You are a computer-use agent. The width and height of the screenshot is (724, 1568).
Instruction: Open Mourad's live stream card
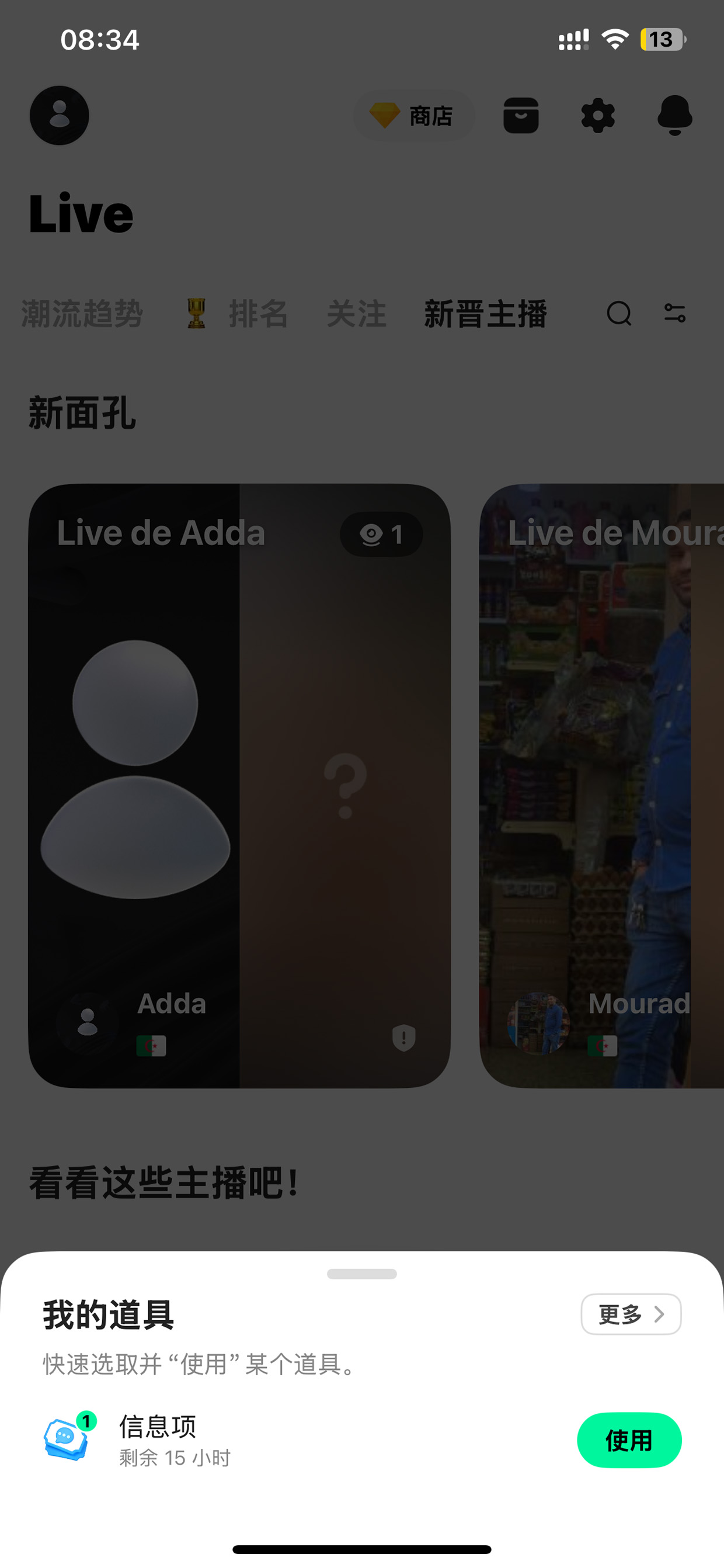[x=602, y=786]
